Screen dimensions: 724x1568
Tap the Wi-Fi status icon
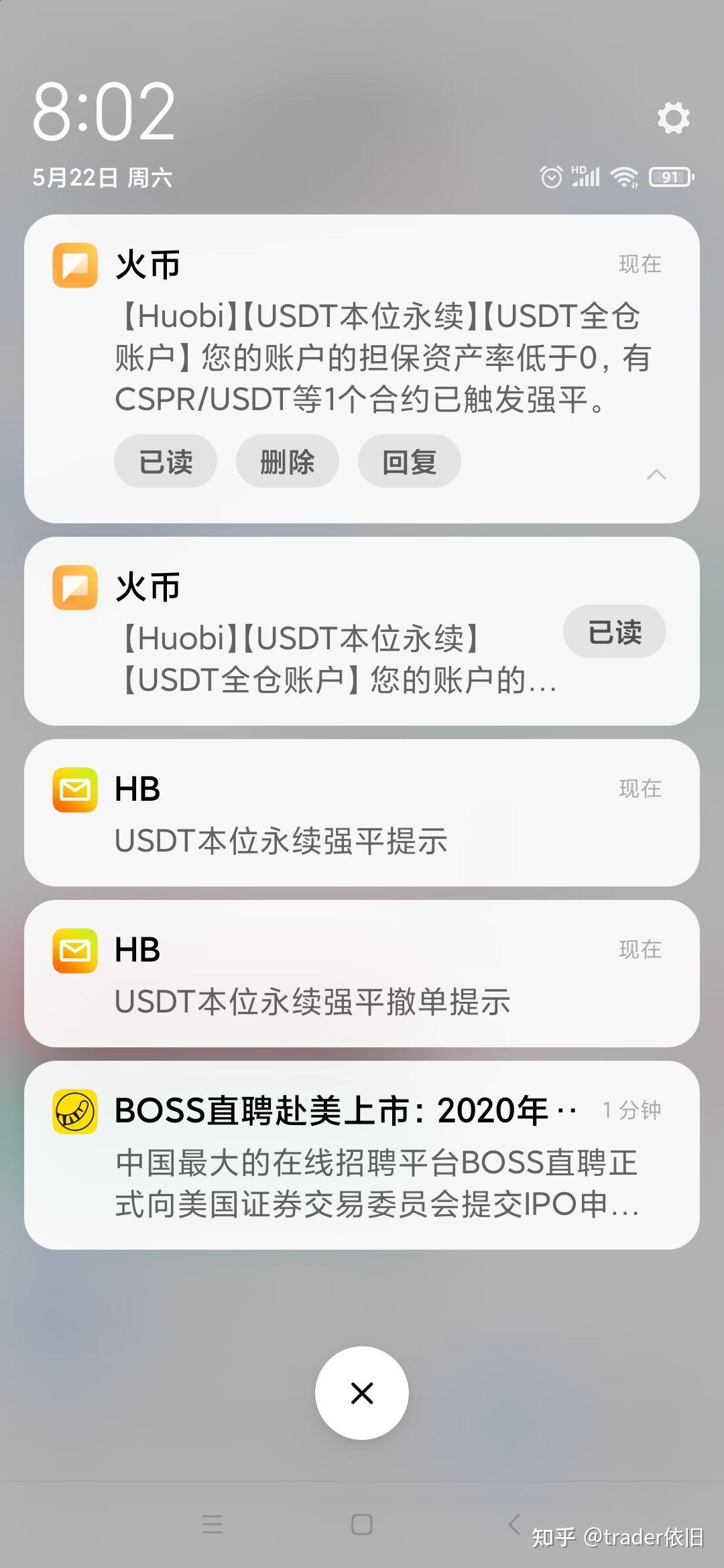(x=625, y=178)
